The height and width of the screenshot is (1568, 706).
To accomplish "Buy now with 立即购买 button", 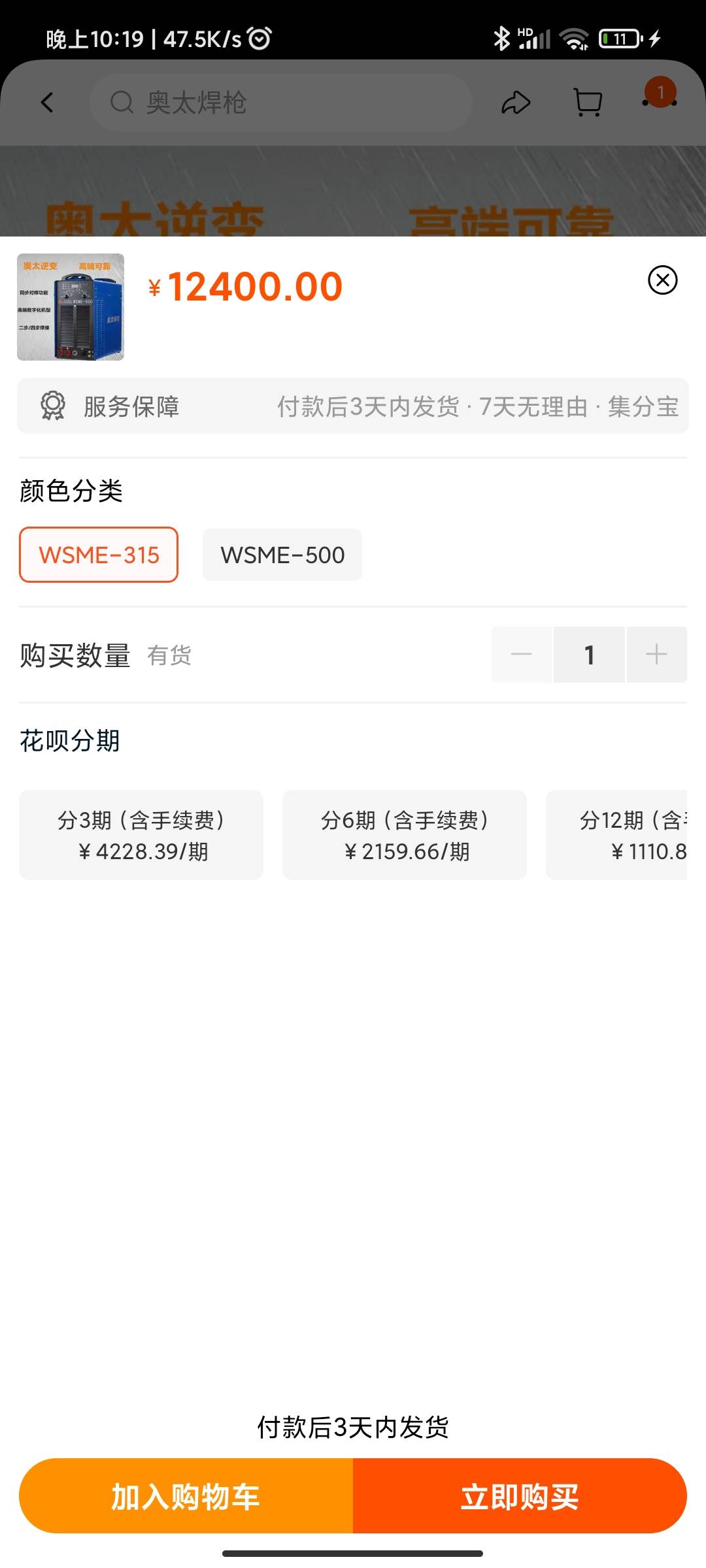I will 520,1496.
